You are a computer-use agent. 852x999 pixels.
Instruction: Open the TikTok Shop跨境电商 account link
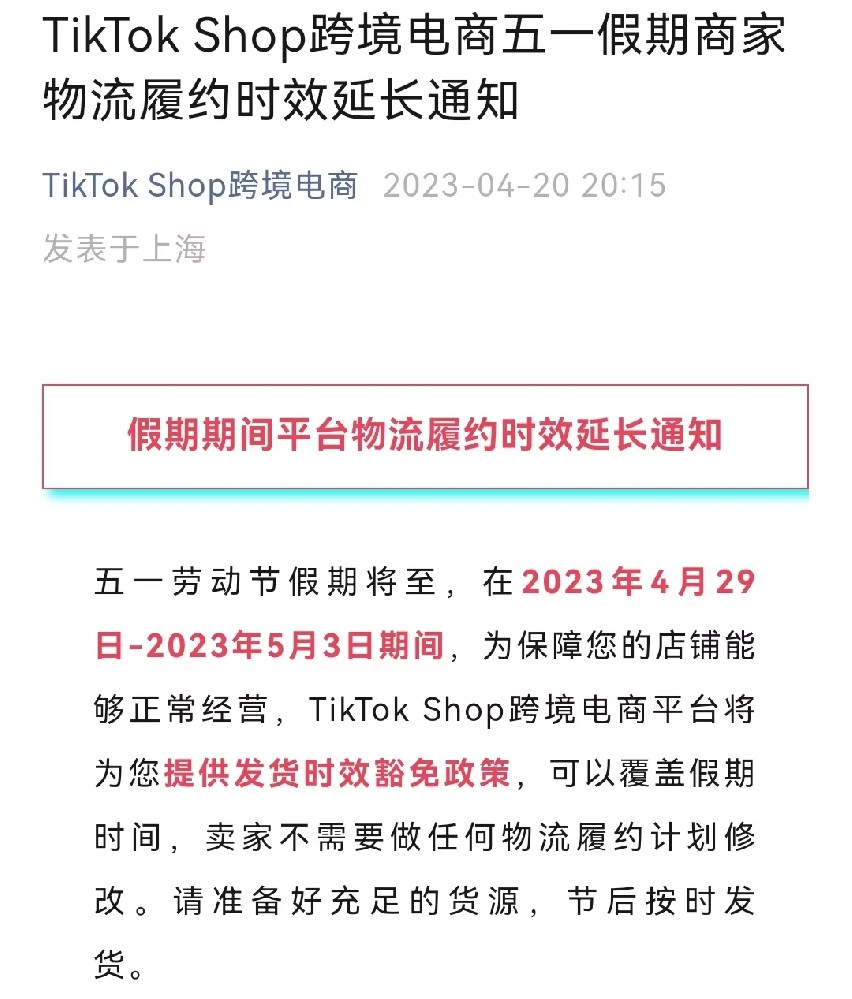tap(200, 186)
